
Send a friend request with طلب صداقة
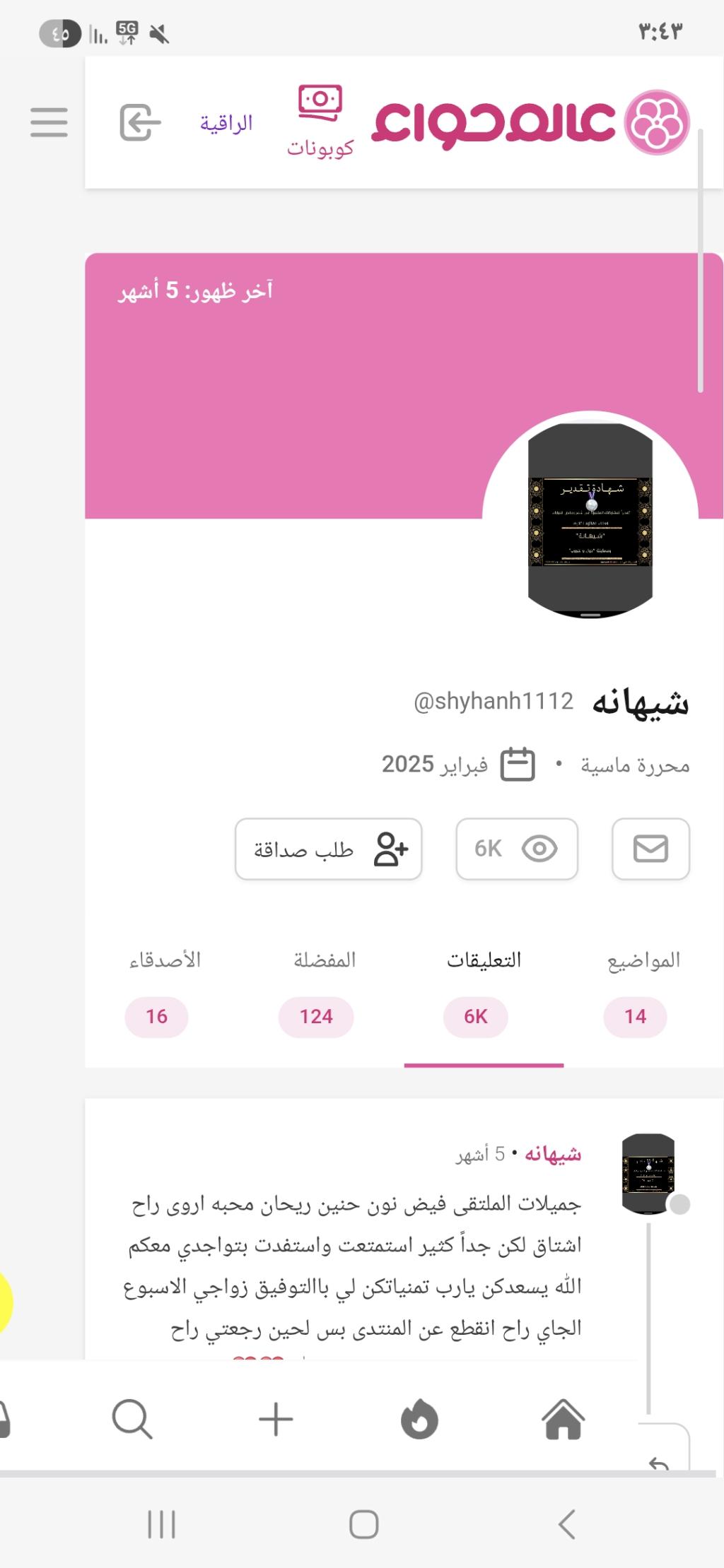coord(329,849)
